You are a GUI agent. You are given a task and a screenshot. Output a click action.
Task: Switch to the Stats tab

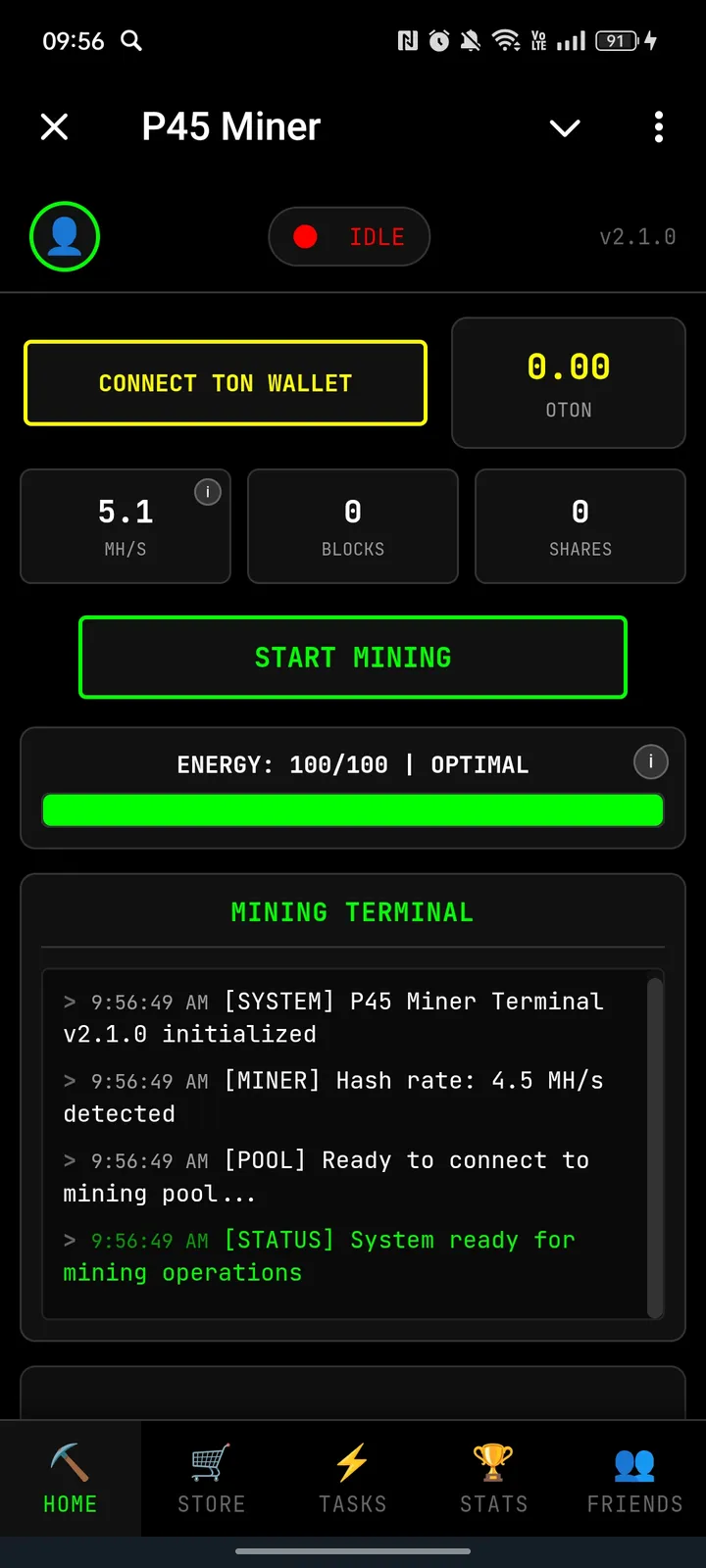click(494, 1479)
